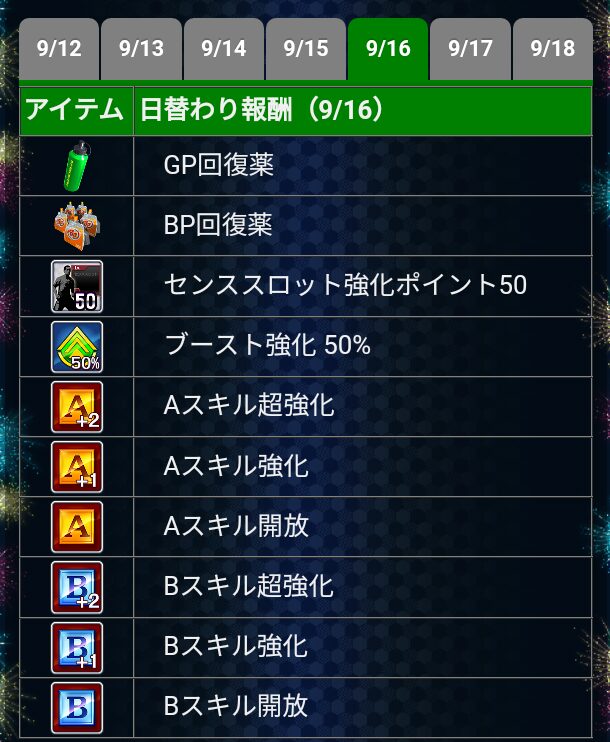This screenshot has height=742, width=610.
Task: Tap the active 9/16 tab
Action: [x=387, y=50]
